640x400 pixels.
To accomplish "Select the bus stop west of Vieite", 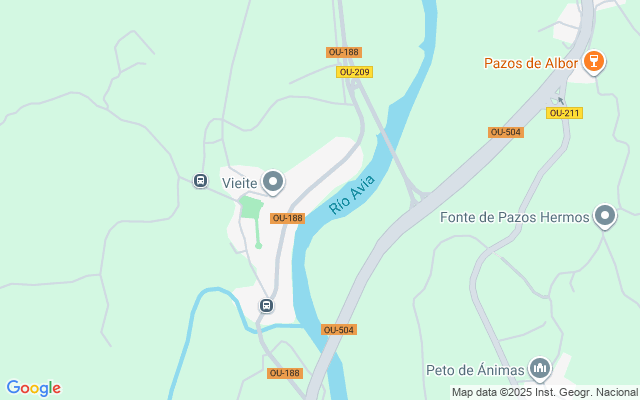I will pyautogui.click(x=200, y=181).
